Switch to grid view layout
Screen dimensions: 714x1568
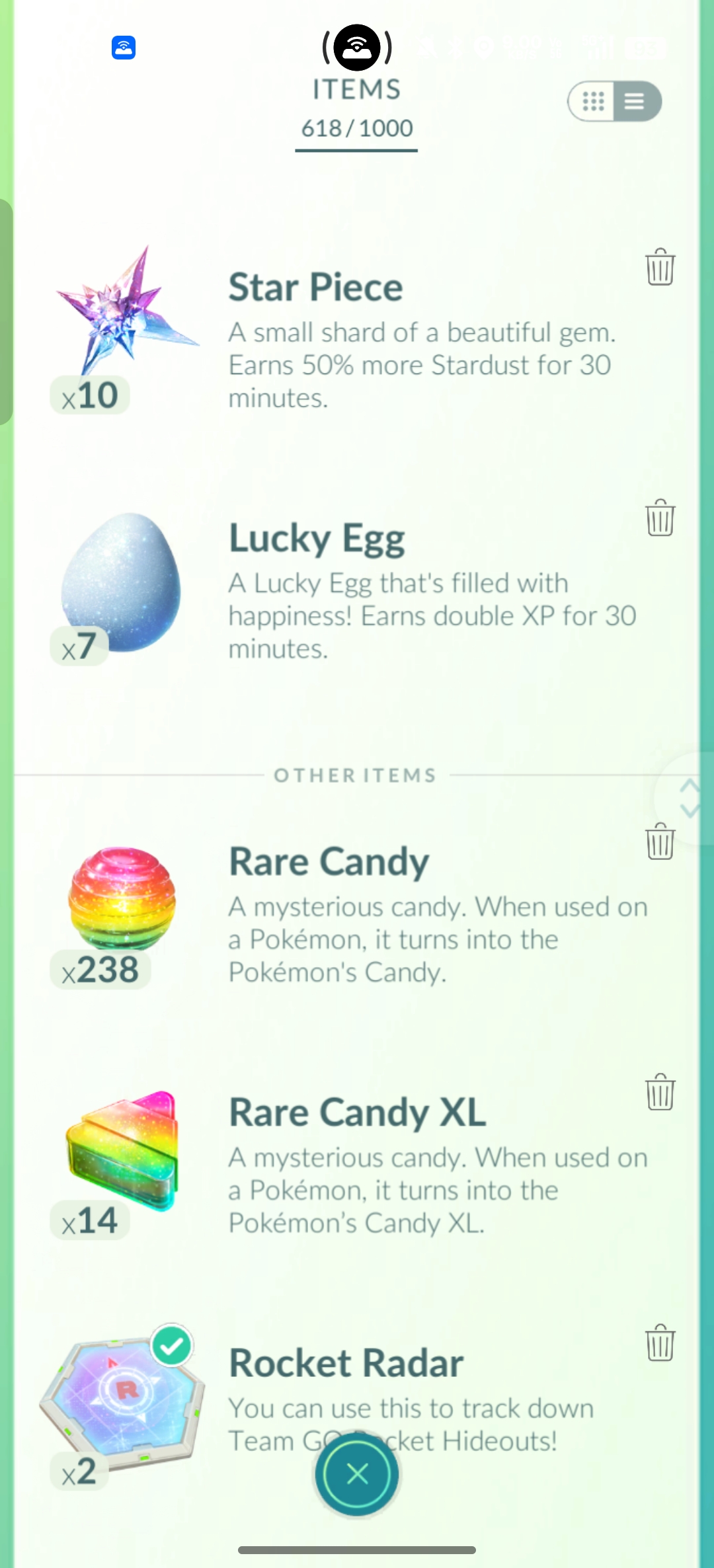[x=593, y=101]
